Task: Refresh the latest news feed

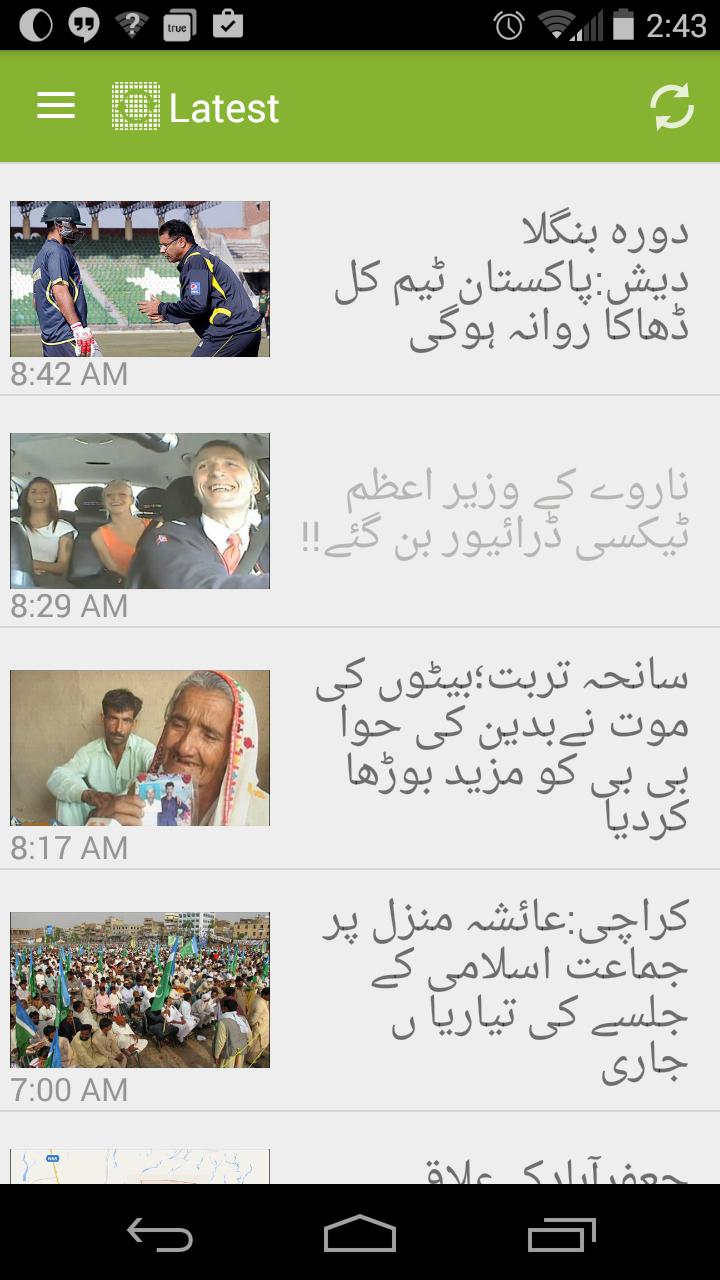Action: click(x=672, y=107)
